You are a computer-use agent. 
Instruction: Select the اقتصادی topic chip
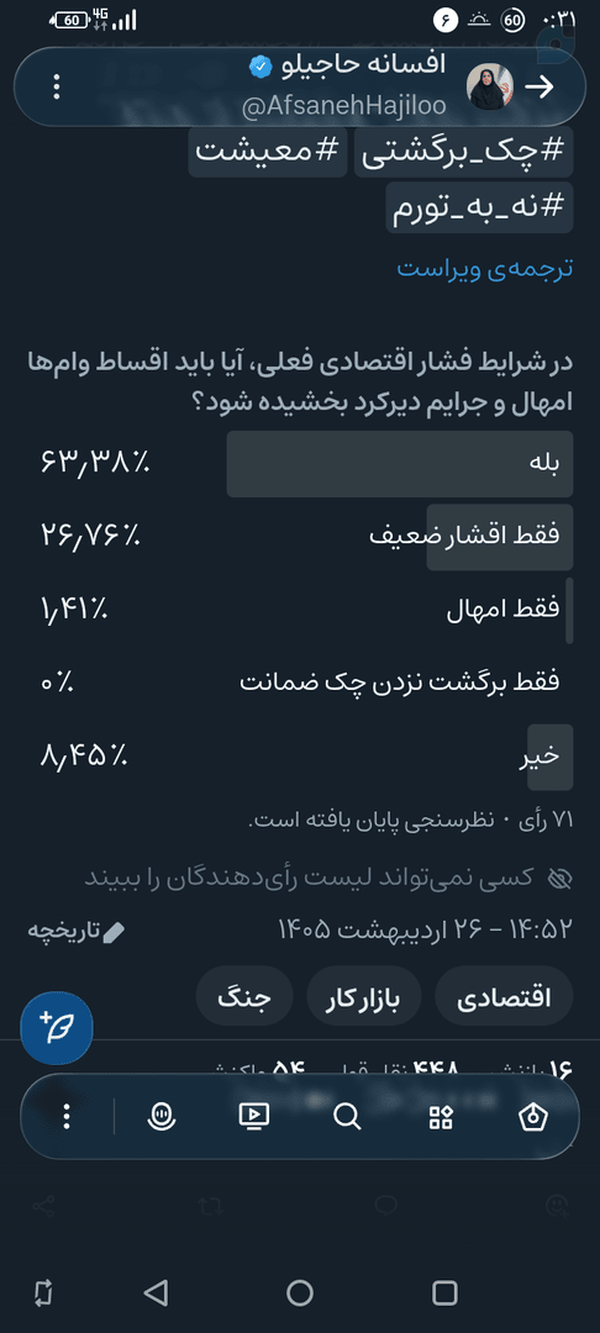pyautogui.click(x=504, y=999)
